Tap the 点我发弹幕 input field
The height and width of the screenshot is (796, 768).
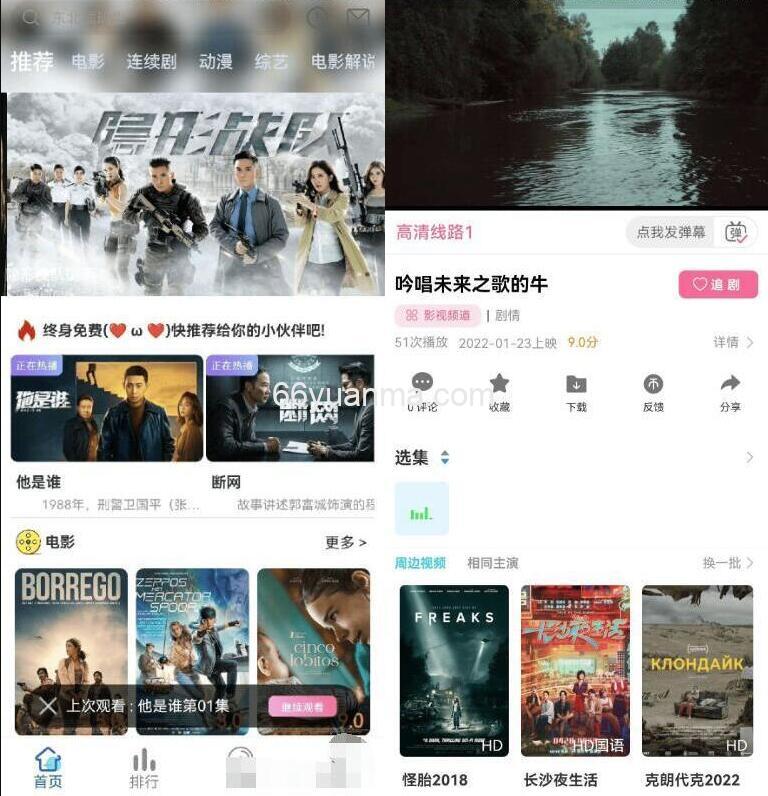(674, 231)
